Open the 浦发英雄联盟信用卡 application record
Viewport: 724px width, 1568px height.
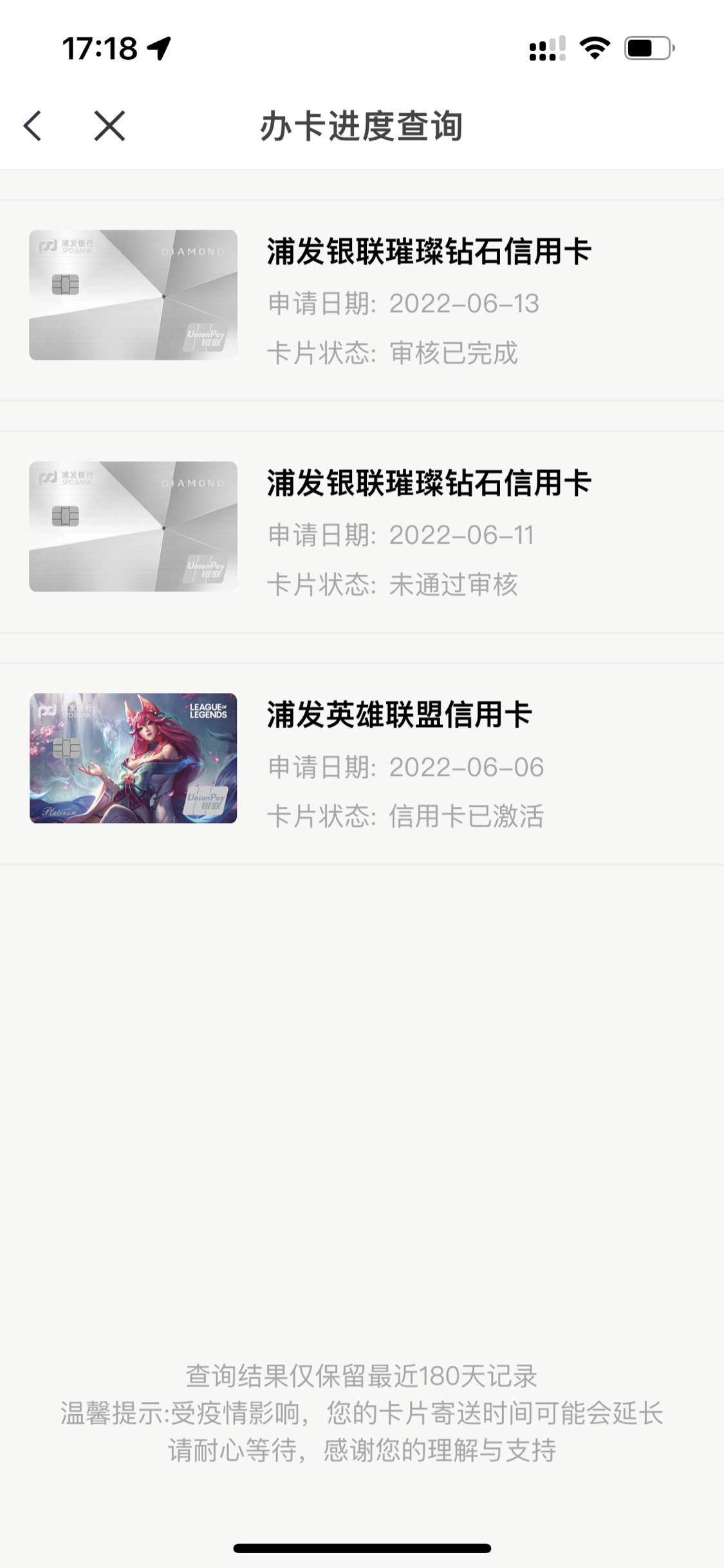pos(362,764)
